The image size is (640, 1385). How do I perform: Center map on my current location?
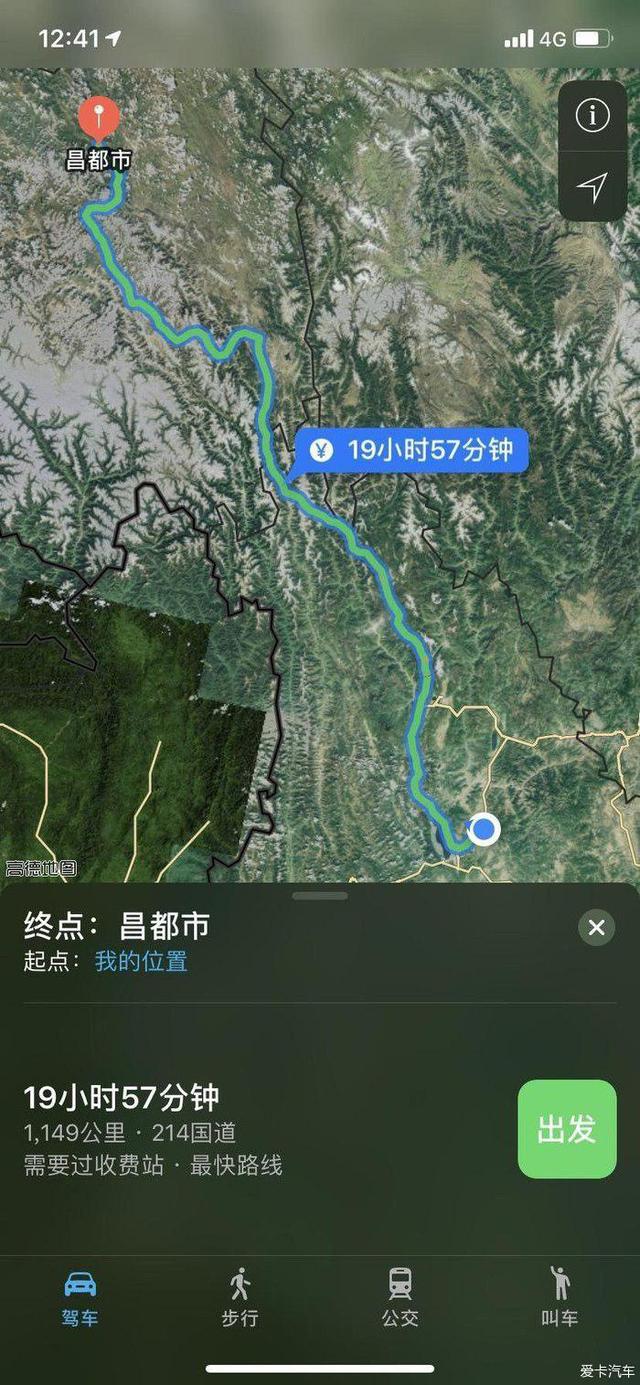point(592,186)
